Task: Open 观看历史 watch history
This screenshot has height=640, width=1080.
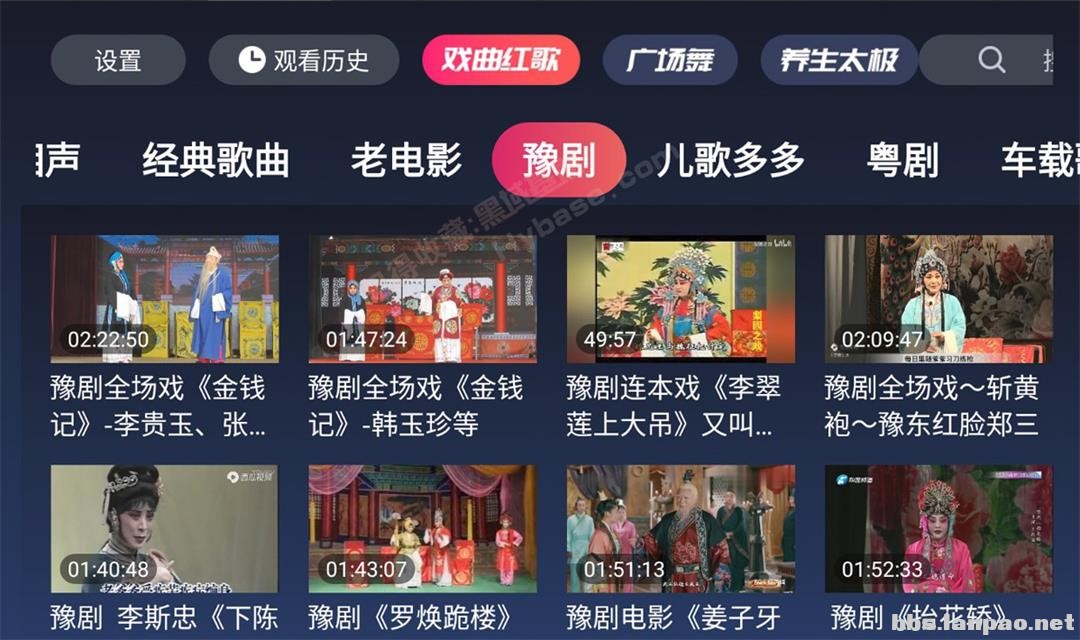Action: (x=303, y=60)
